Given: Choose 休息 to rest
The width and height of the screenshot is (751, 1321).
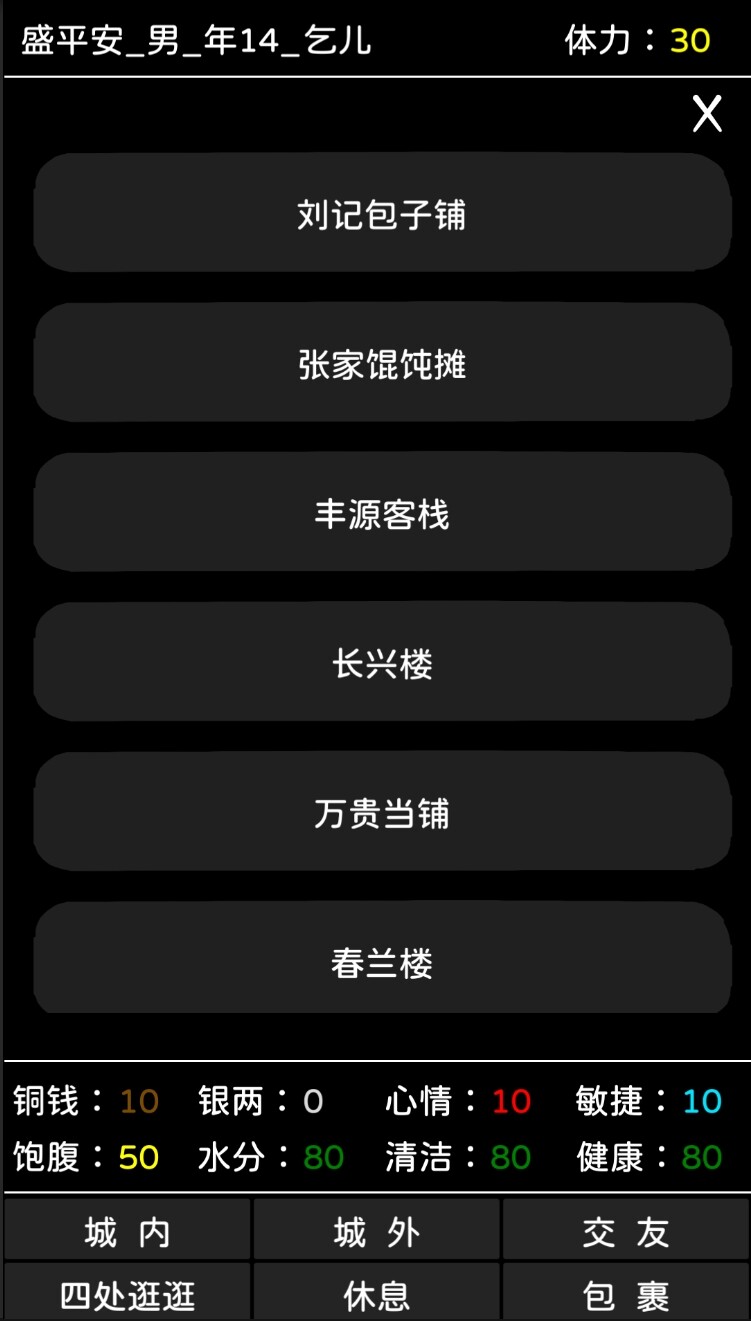Looking at the screenshot, I should (375, 1294).
